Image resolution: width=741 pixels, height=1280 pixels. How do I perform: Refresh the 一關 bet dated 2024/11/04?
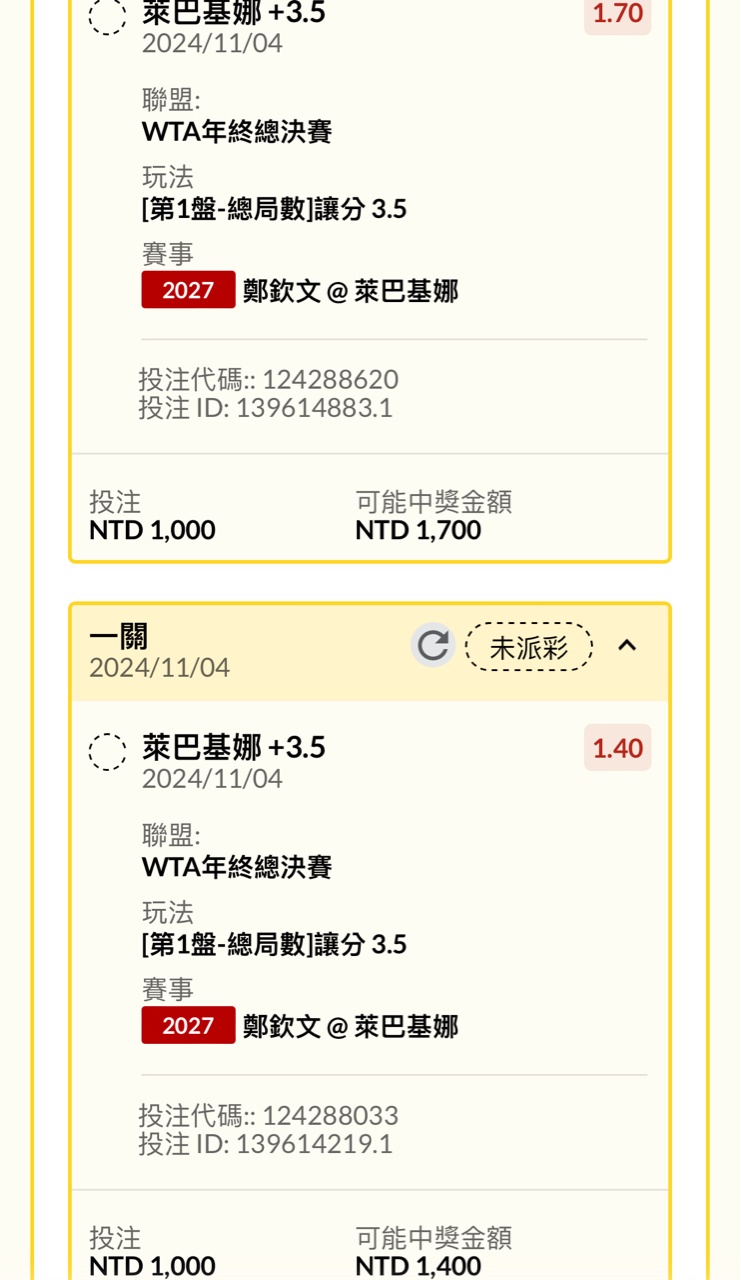pos(432,646)
